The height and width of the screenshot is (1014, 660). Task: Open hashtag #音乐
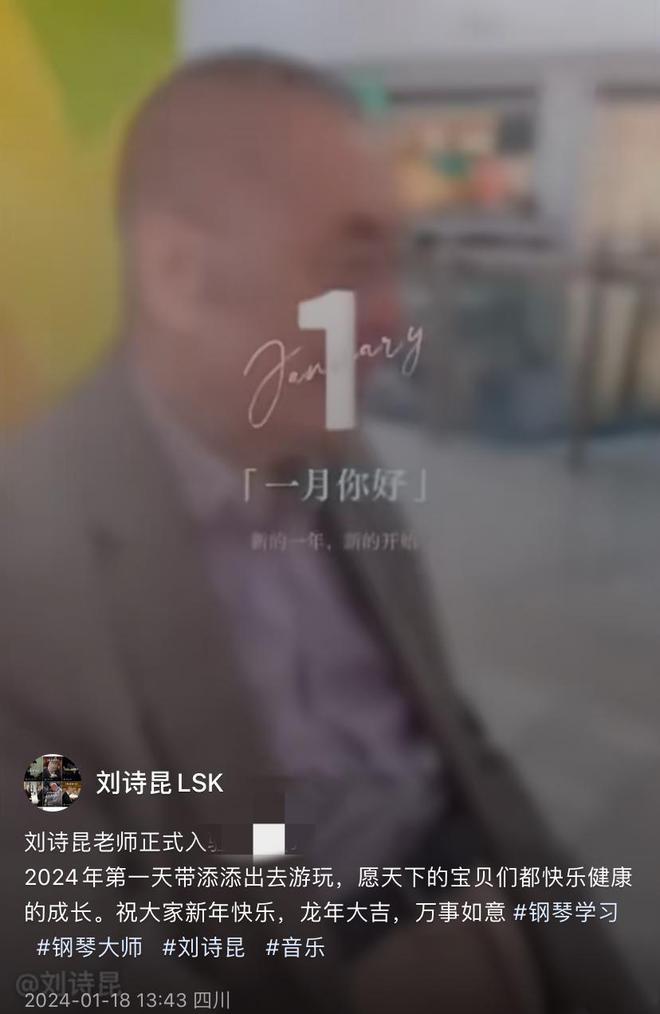pyautogui.click(x=295, y=947)
